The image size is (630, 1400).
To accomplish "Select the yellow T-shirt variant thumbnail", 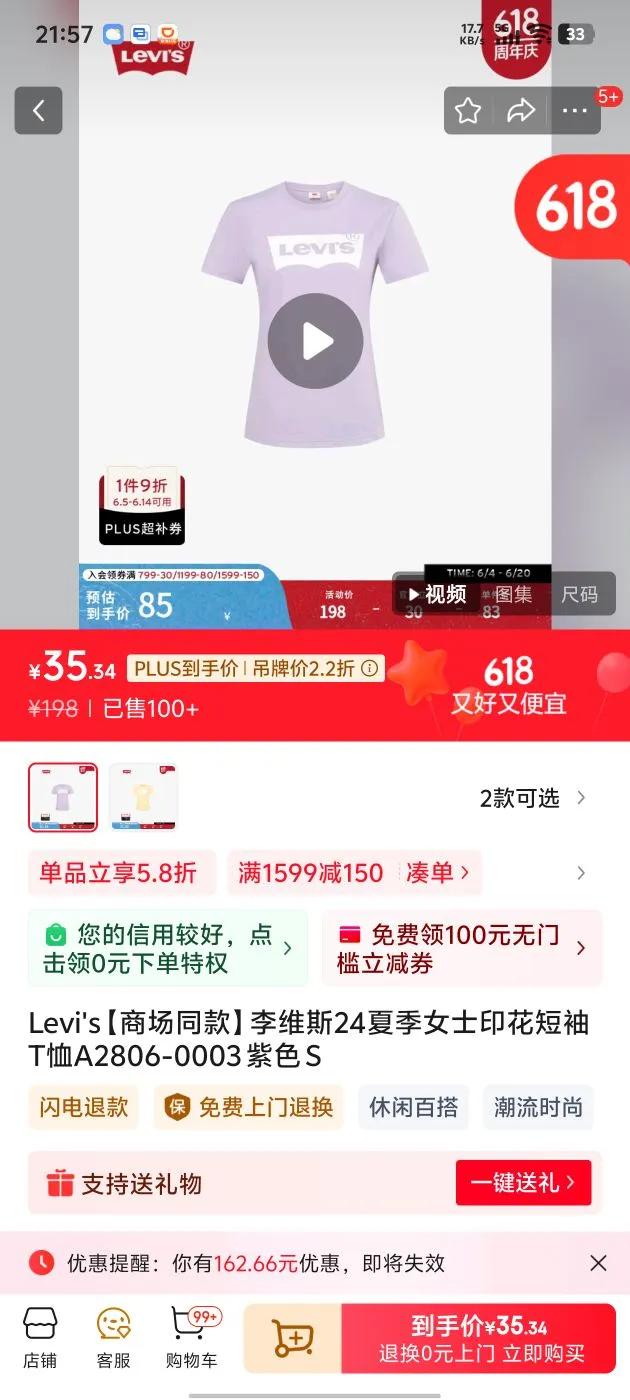I will tap(143, 797).
